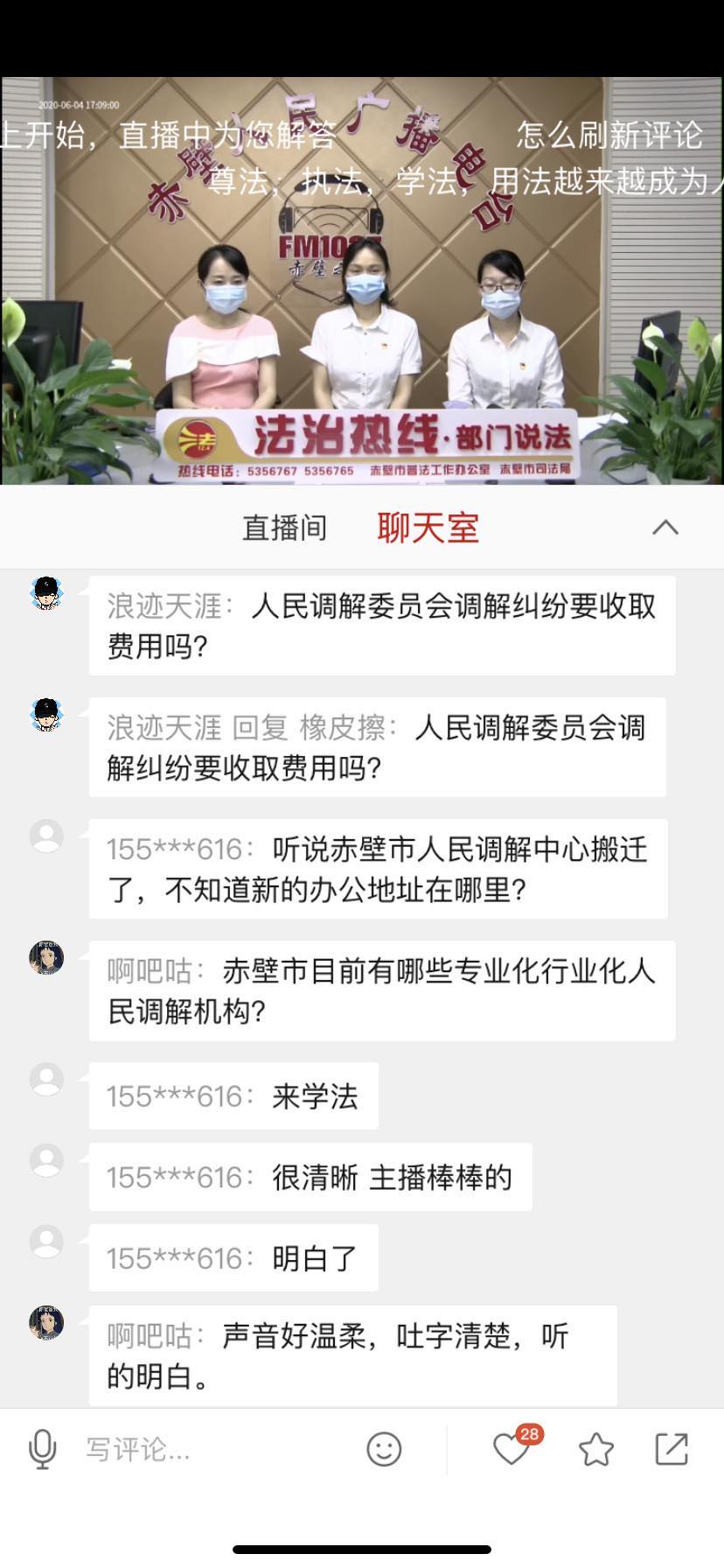Viewport: 724px width, 1568px height.
Task: Share the live stream
Action: click(x=672, y=1449)
